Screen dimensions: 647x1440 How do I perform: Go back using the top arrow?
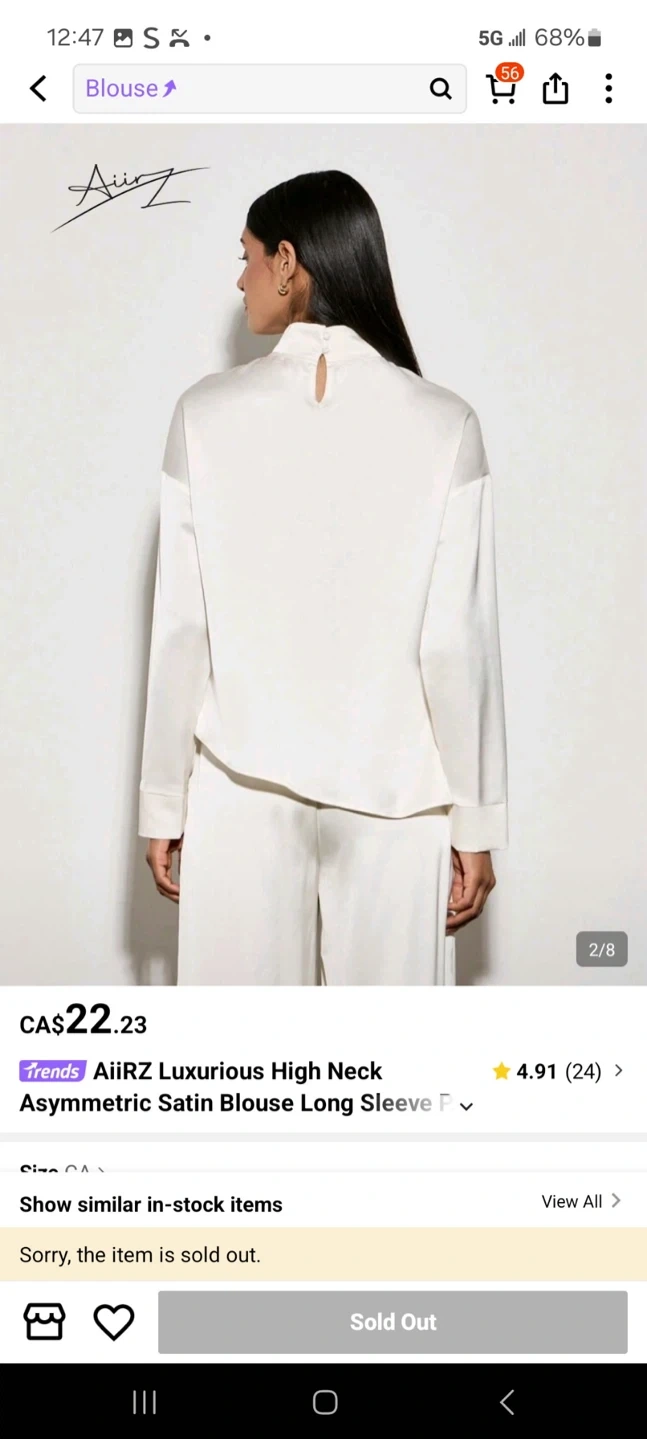tap(38, 89)
